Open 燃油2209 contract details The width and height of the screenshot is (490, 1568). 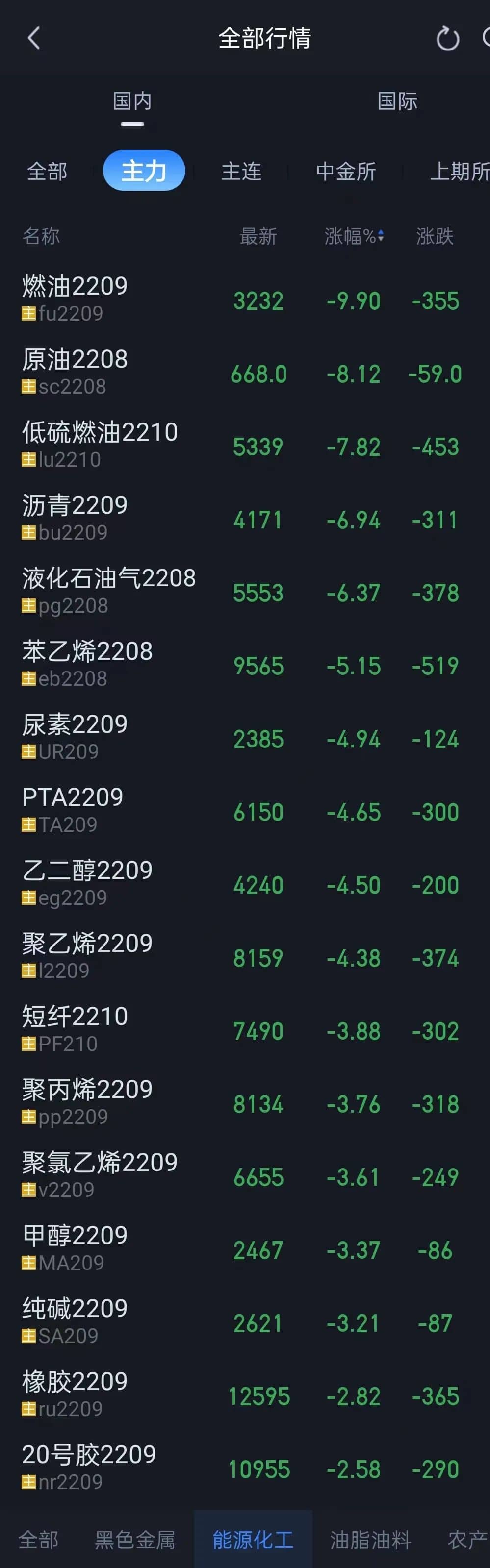coord(75,299)
